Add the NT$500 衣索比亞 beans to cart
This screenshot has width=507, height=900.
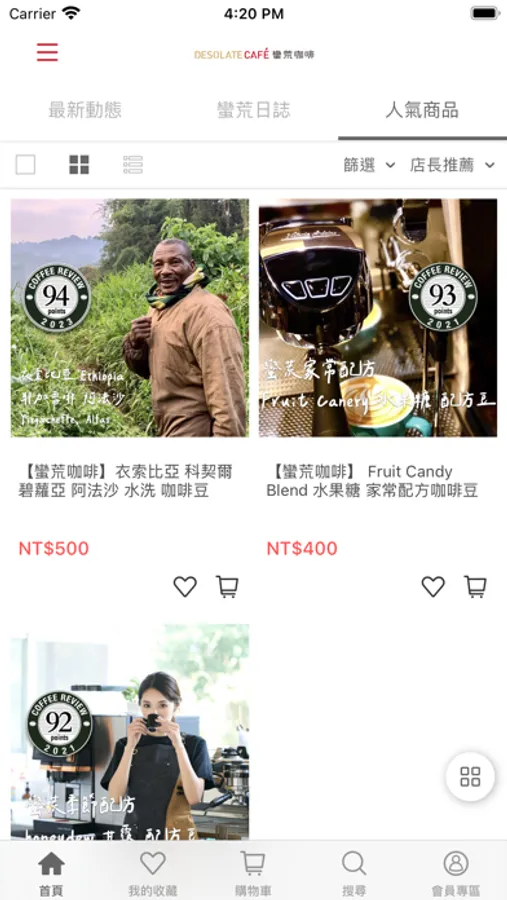click(x=227, y=587)
